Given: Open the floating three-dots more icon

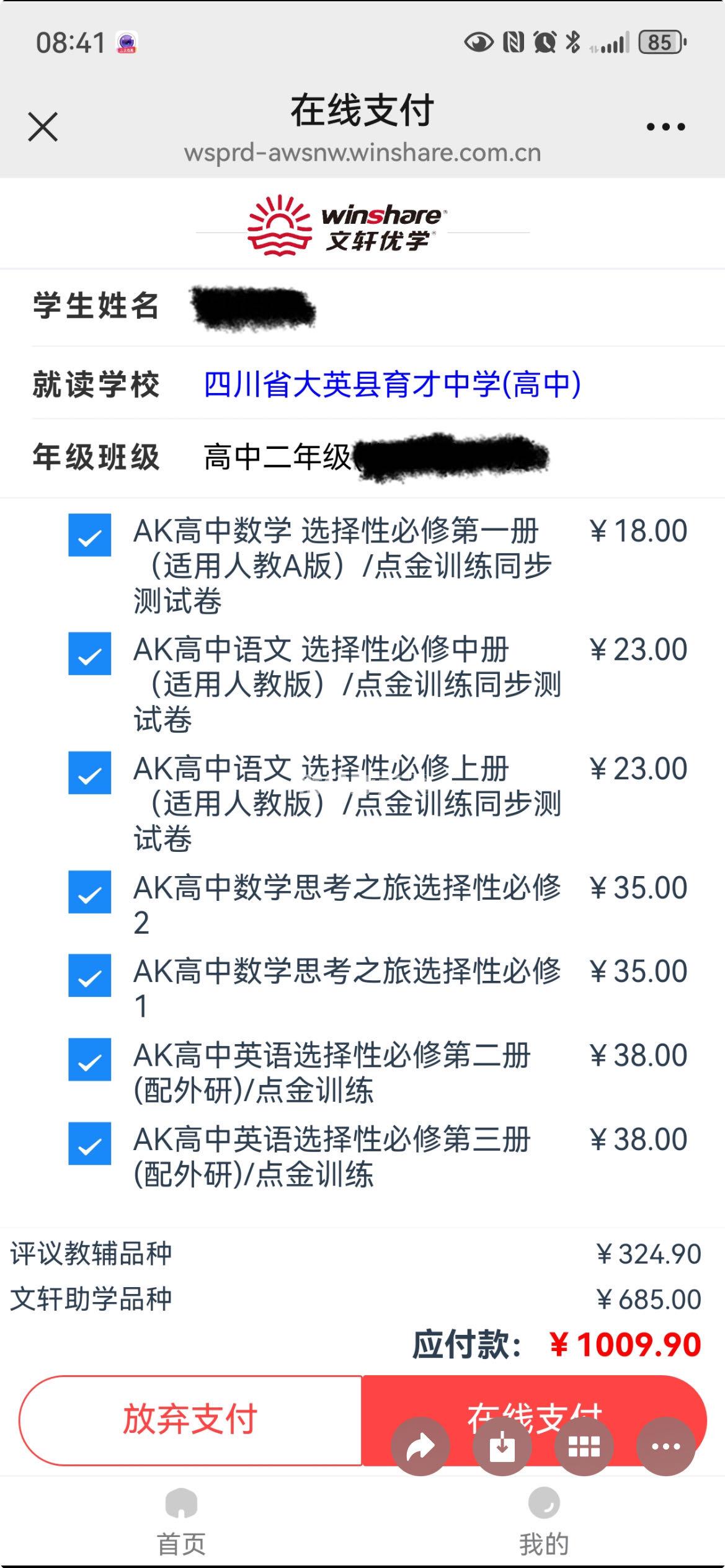Looking at the screenshot, I should pos(665,1446).
